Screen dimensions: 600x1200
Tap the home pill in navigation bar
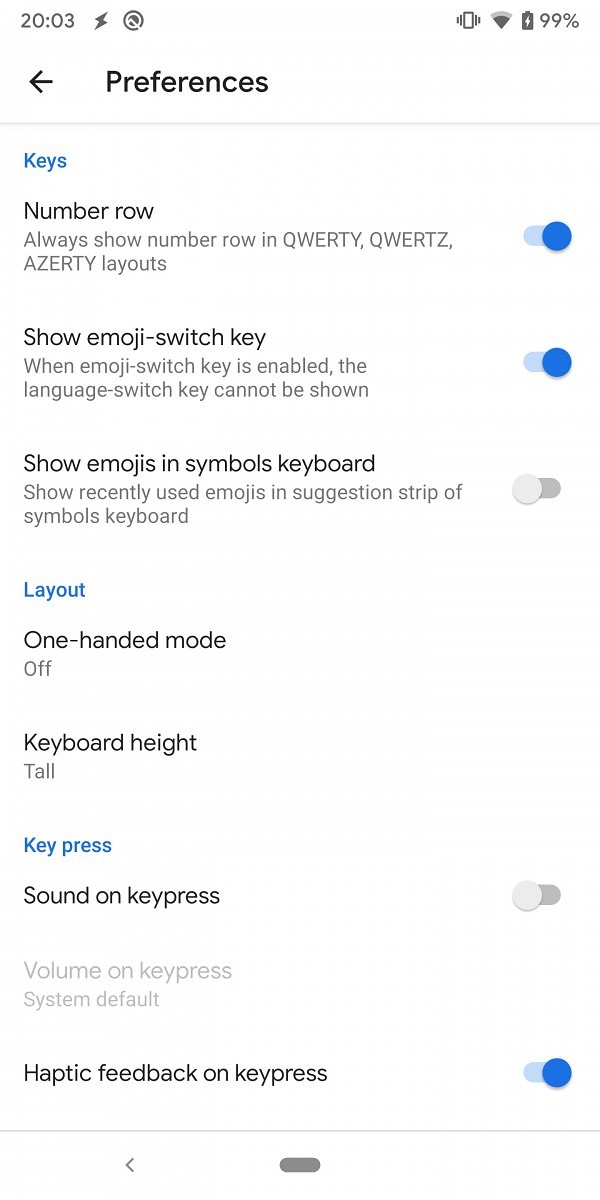300,1165
